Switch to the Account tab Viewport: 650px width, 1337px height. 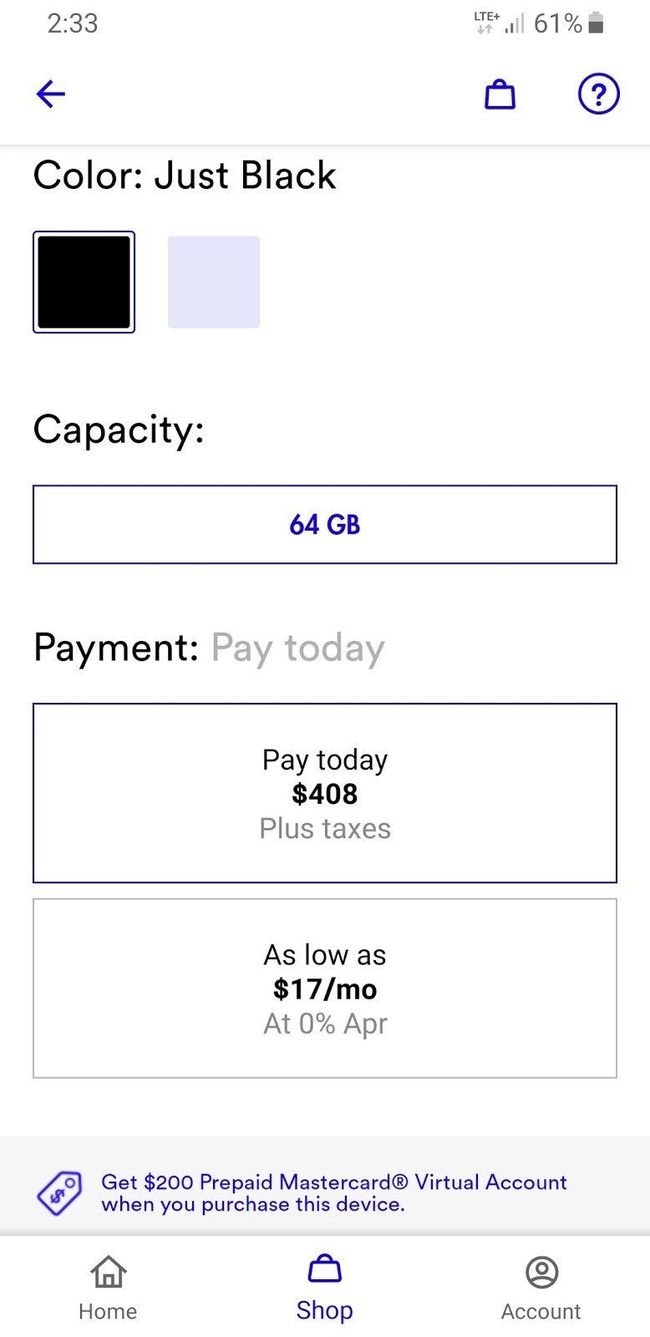pyautogui.click(x=541, y=1288)
